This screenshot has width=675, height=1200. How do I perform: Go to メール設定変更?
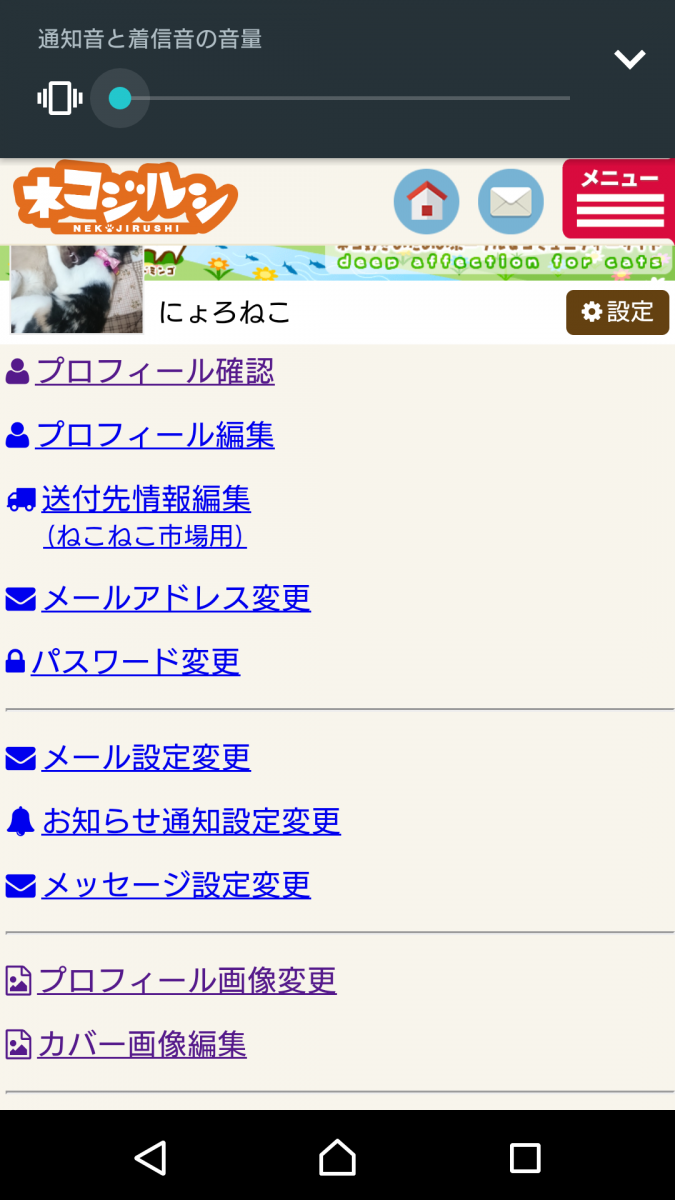tap(146, 757)
